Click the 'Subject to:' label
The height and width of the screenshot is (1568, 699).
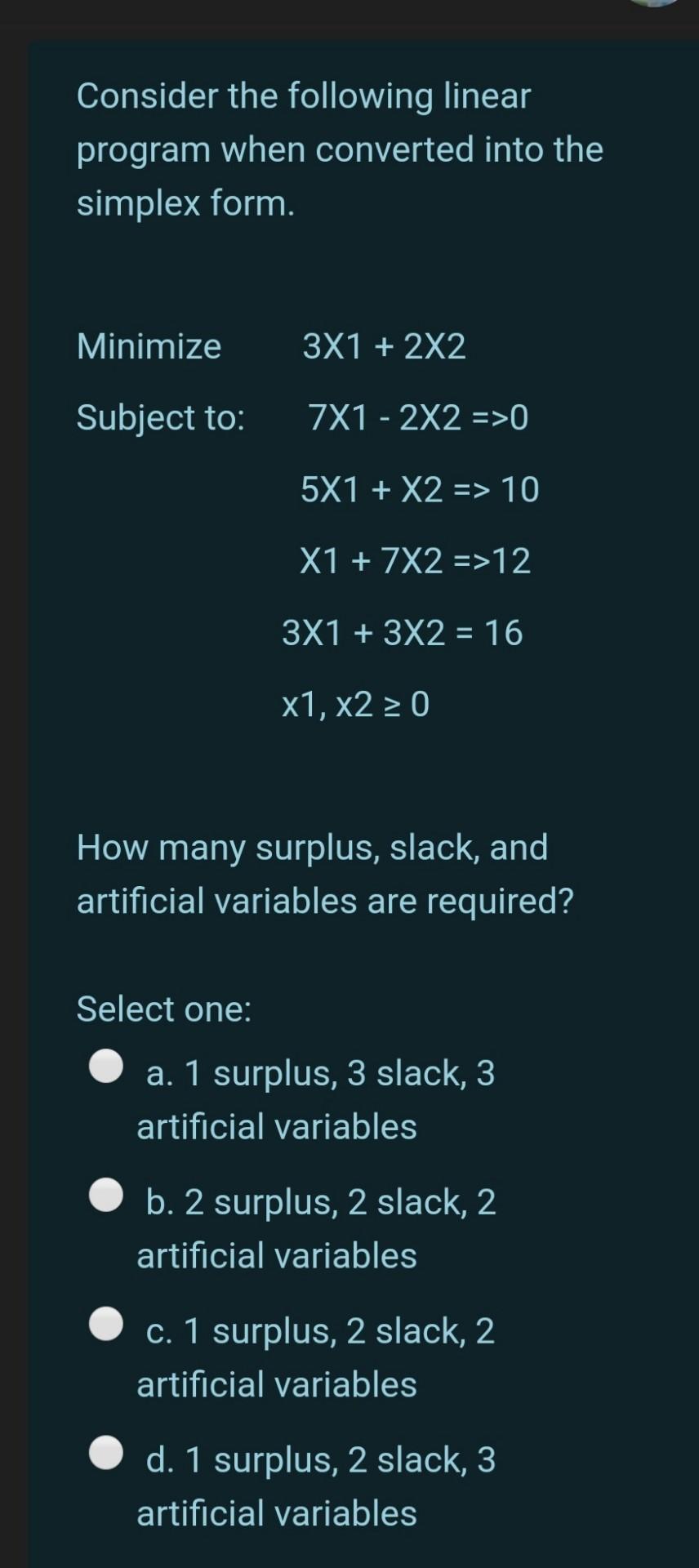coord(161,418)
